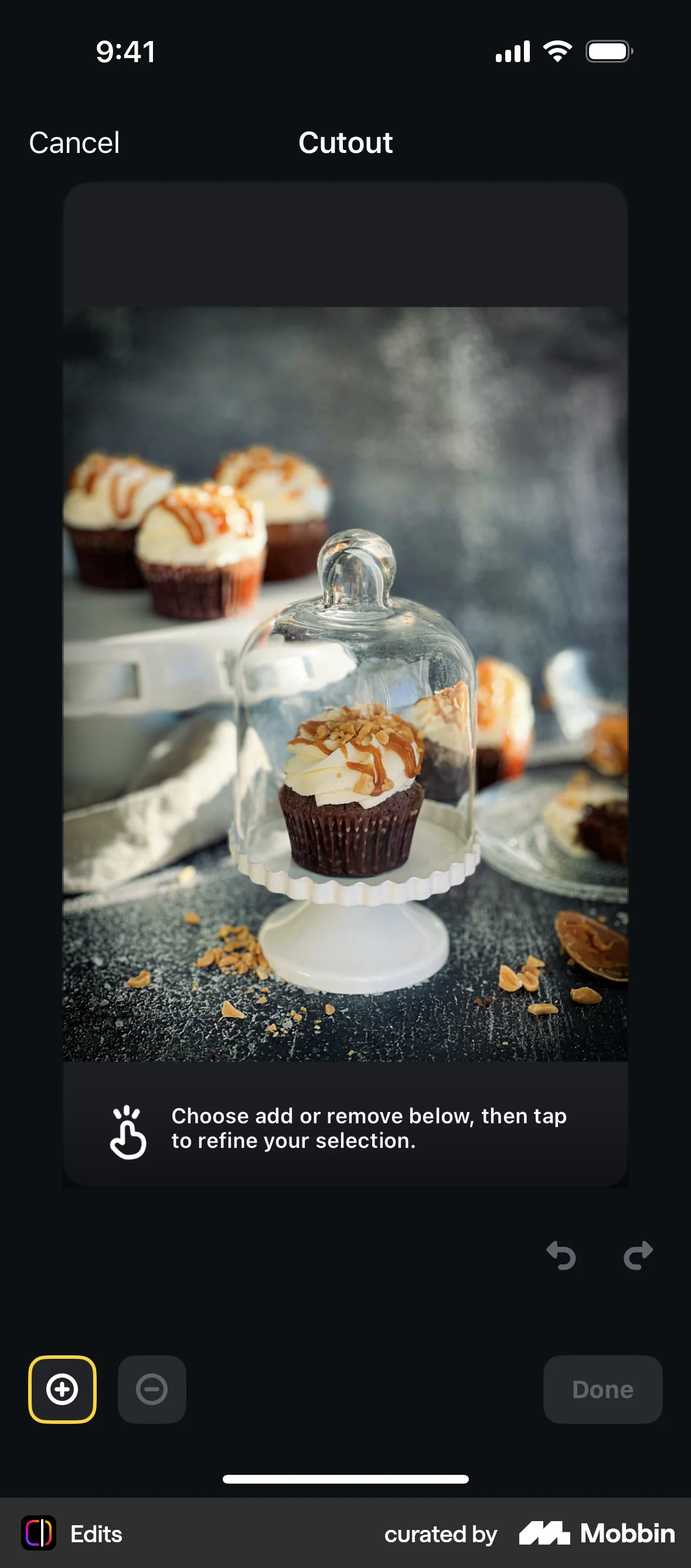Viewport: 691px width, 1568px height.
Task: Undo the last selection change
Action: (561, 1255)
